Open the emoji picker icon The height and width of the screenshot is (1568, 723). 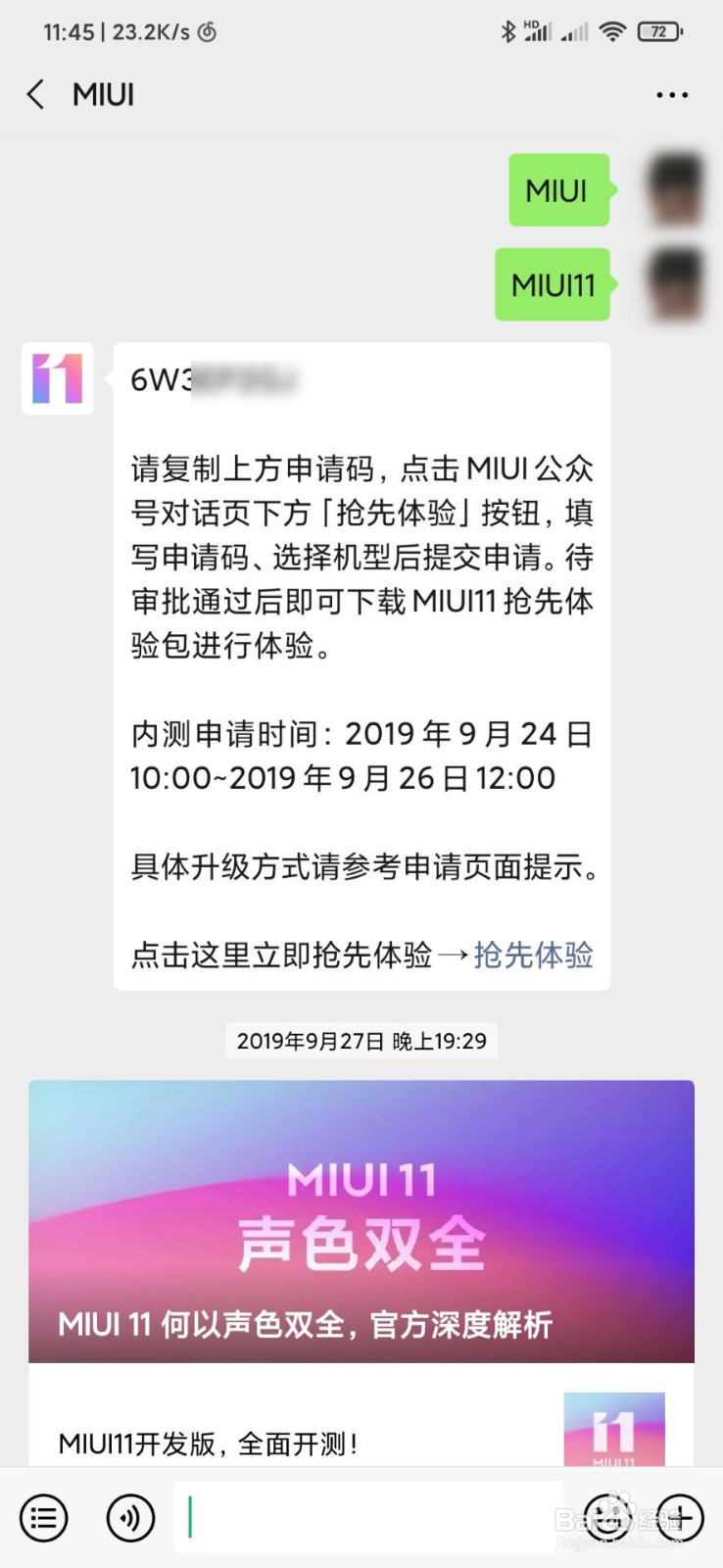pyautogui.click(x=609, y=1517)
